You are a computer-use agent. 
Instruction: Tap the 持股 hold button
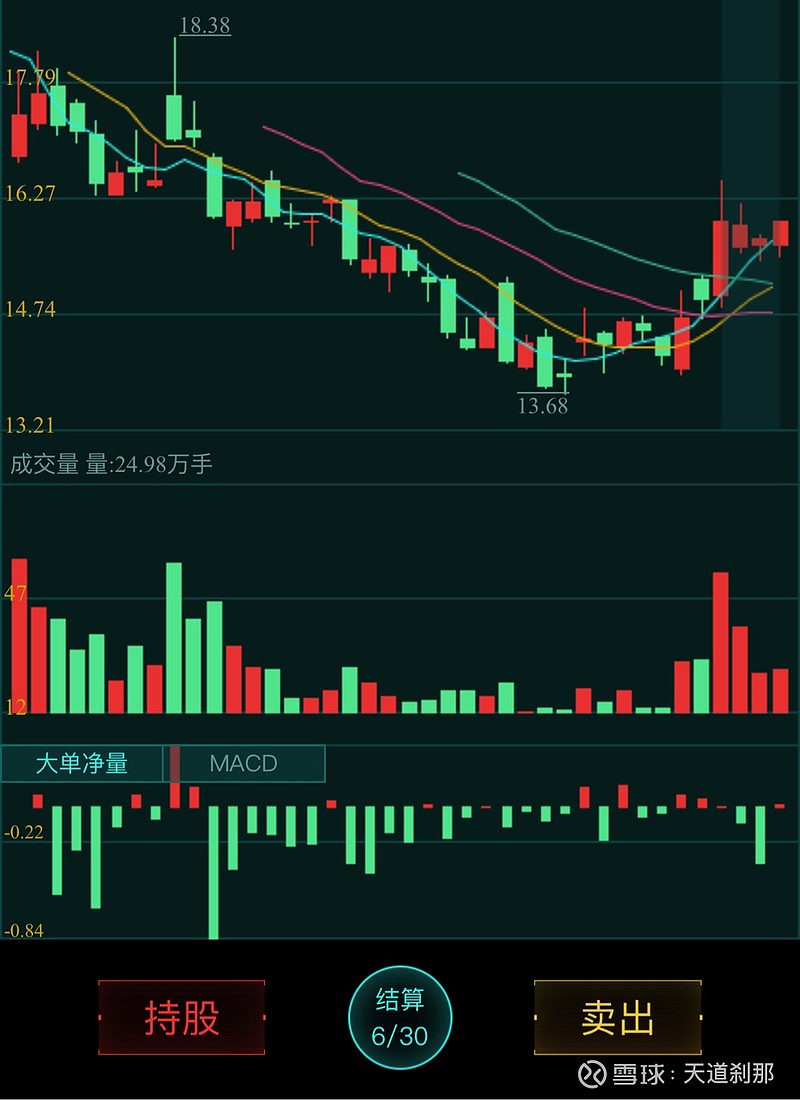click(x=182, y=1018)
